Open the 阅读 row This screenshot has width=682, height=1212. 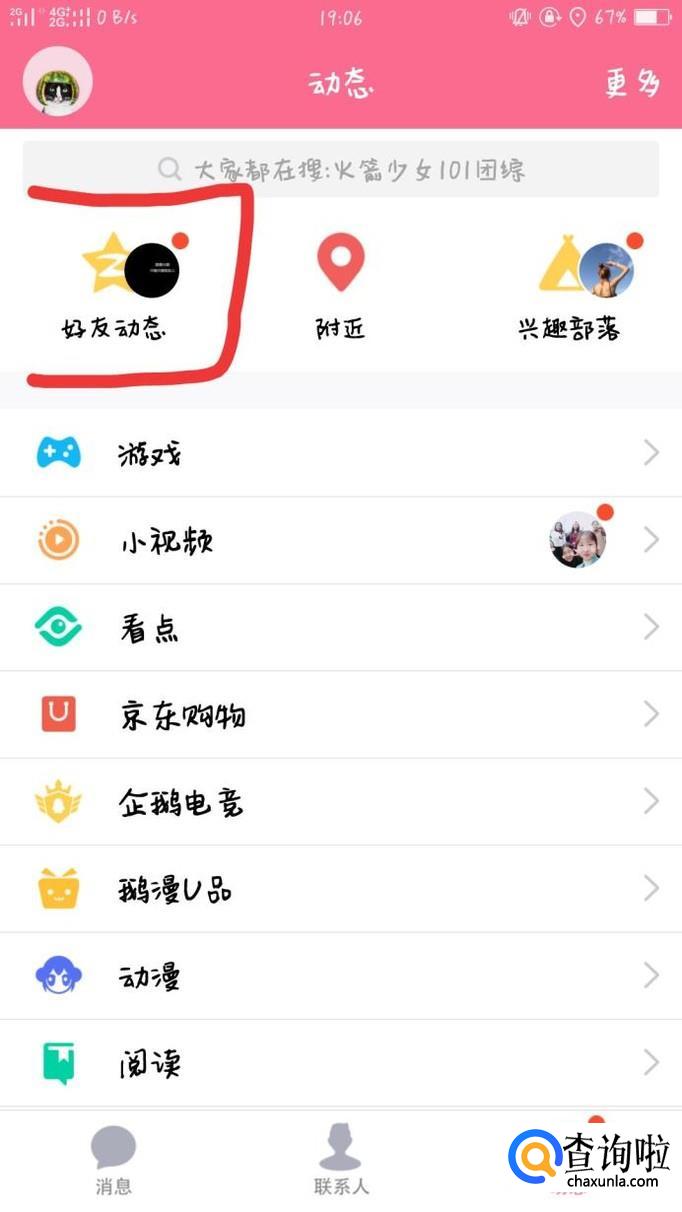(341, 1063)
